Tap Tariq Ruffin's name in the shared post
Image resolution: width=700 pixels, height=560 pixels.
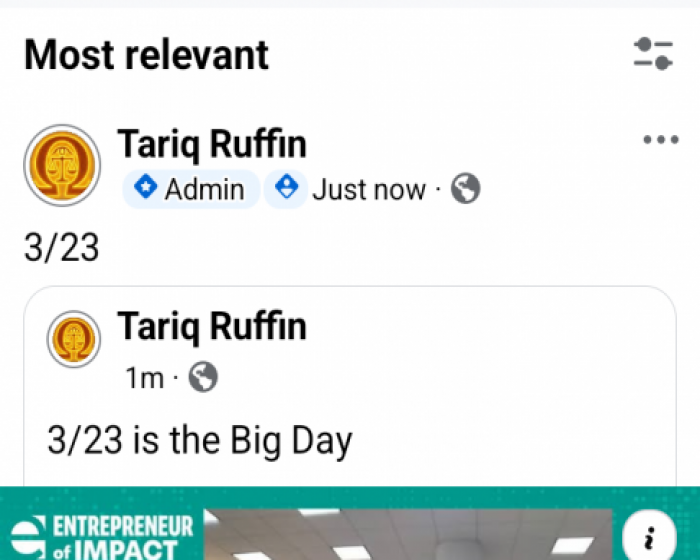(x=211, y=326)
